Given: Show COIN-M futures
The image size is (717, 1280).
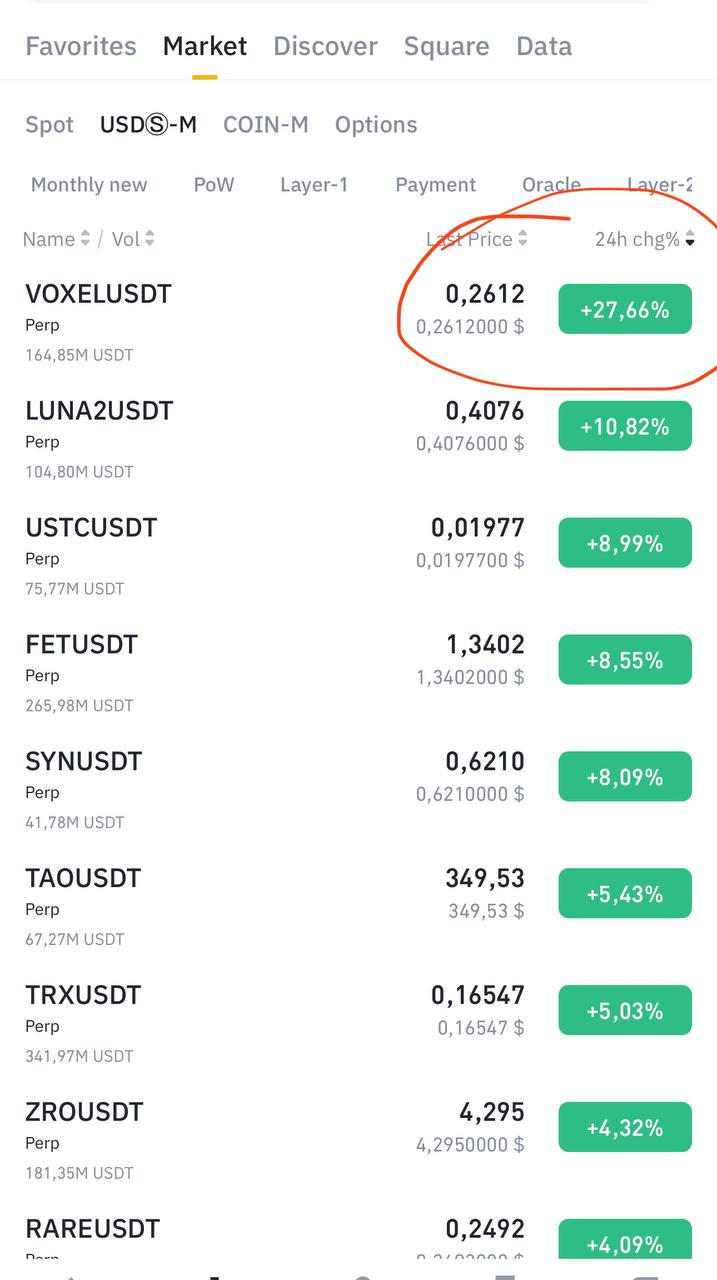Looking at the screenshot, I should [x=265, y=125].
